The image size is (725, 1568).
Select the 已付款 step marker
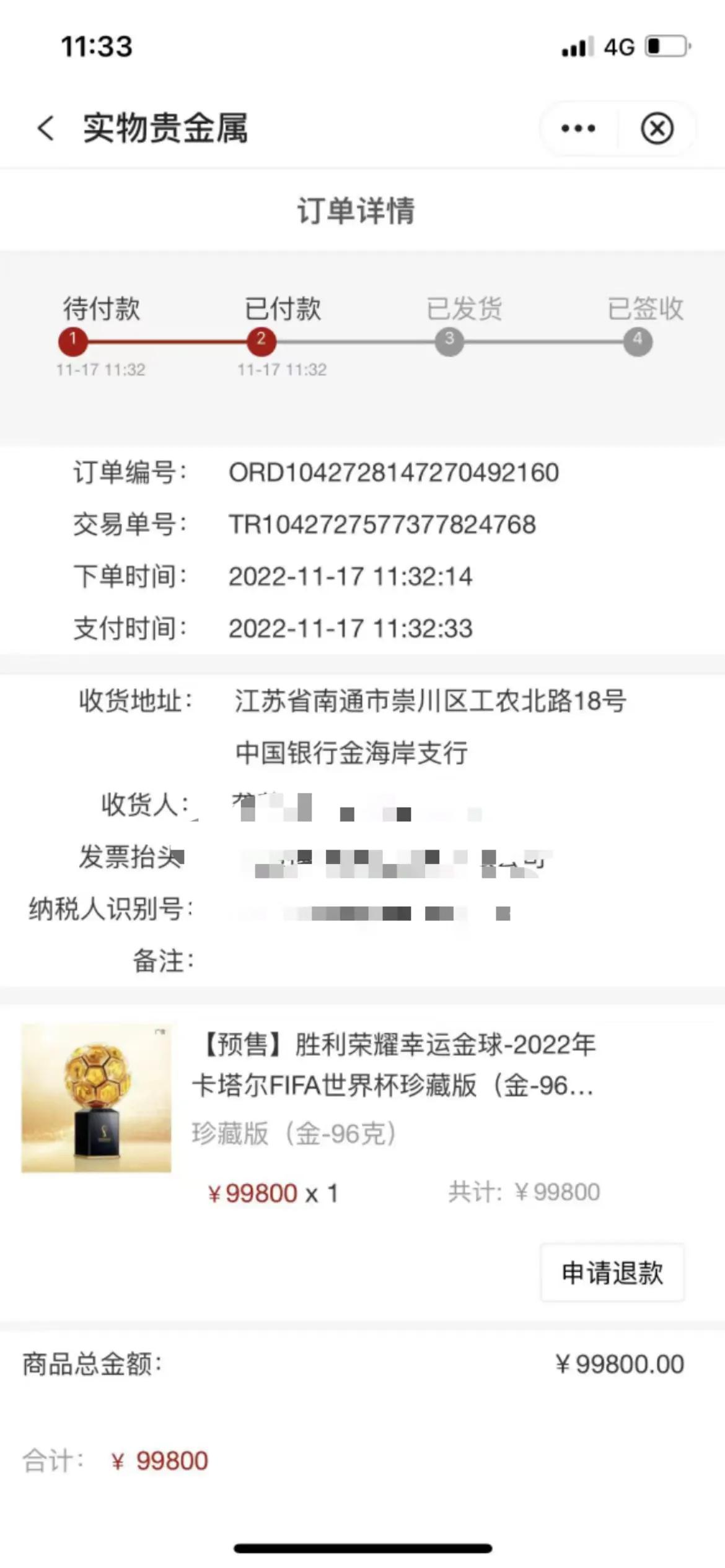[260, 341]
